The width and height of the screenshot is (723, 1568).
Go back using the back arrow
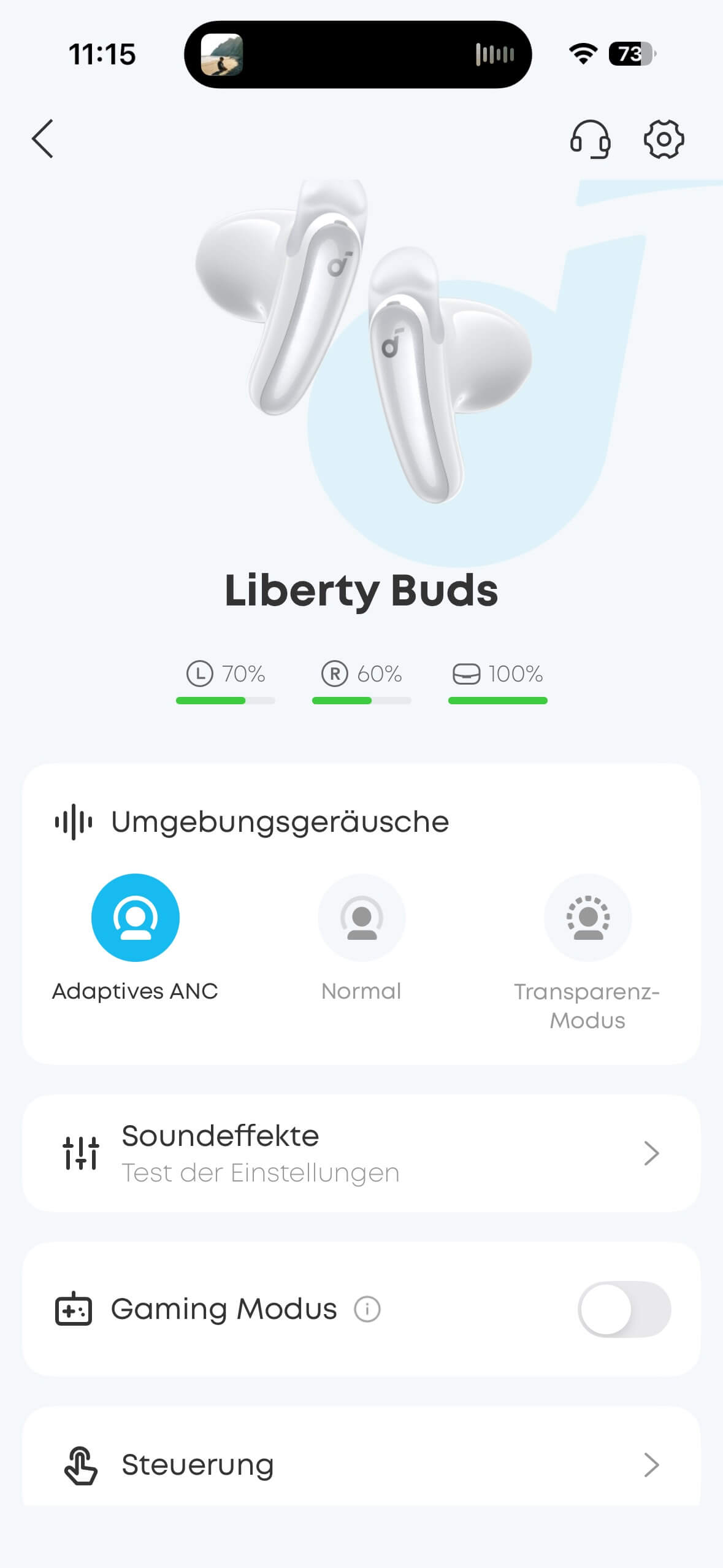click(x=43, y=139)
